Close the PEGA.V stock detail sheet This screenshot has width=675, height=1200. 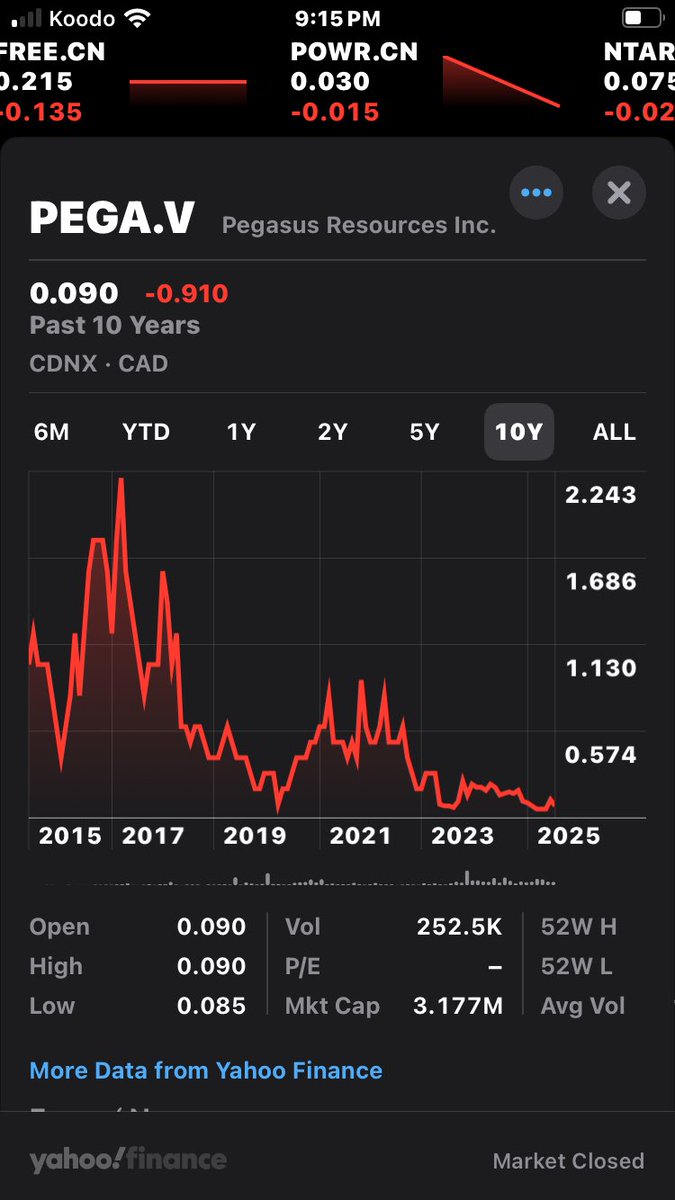click(x=619, y=192)
